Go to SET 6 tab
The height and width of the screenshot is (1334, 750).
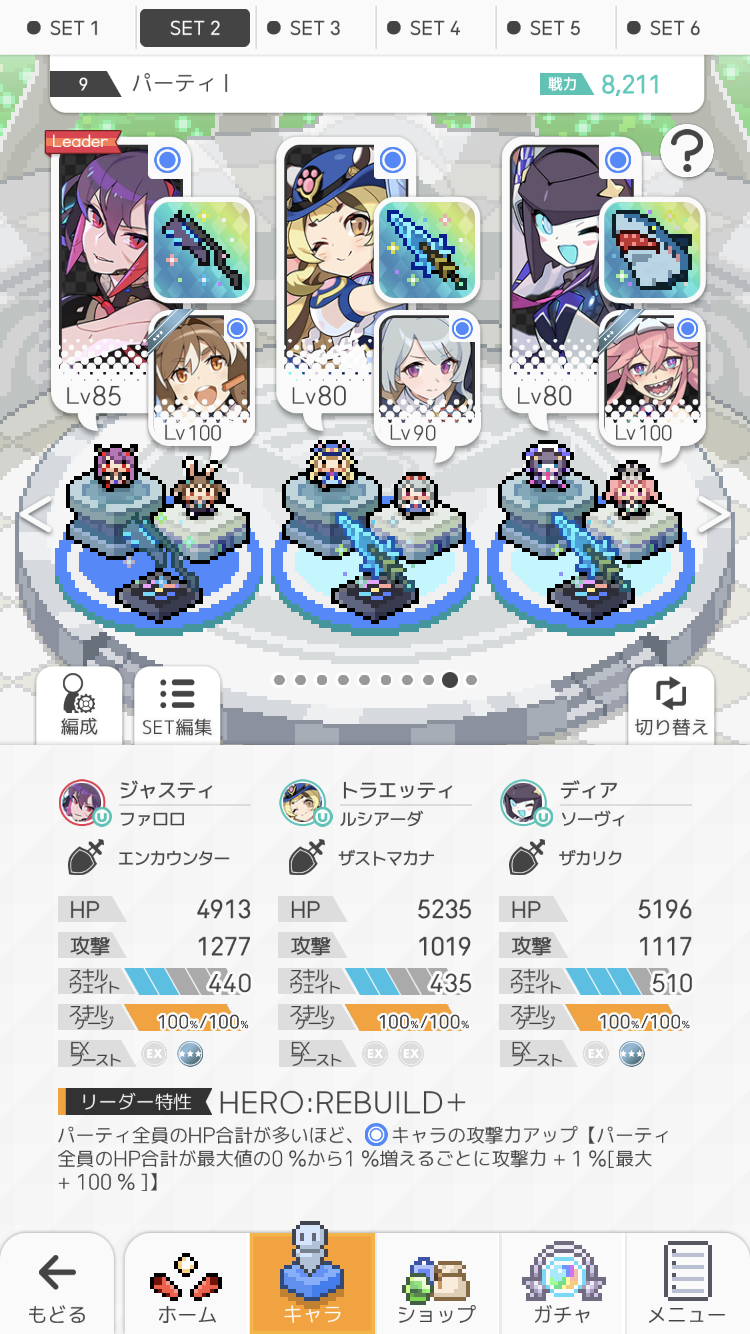[x=675, y=28]
